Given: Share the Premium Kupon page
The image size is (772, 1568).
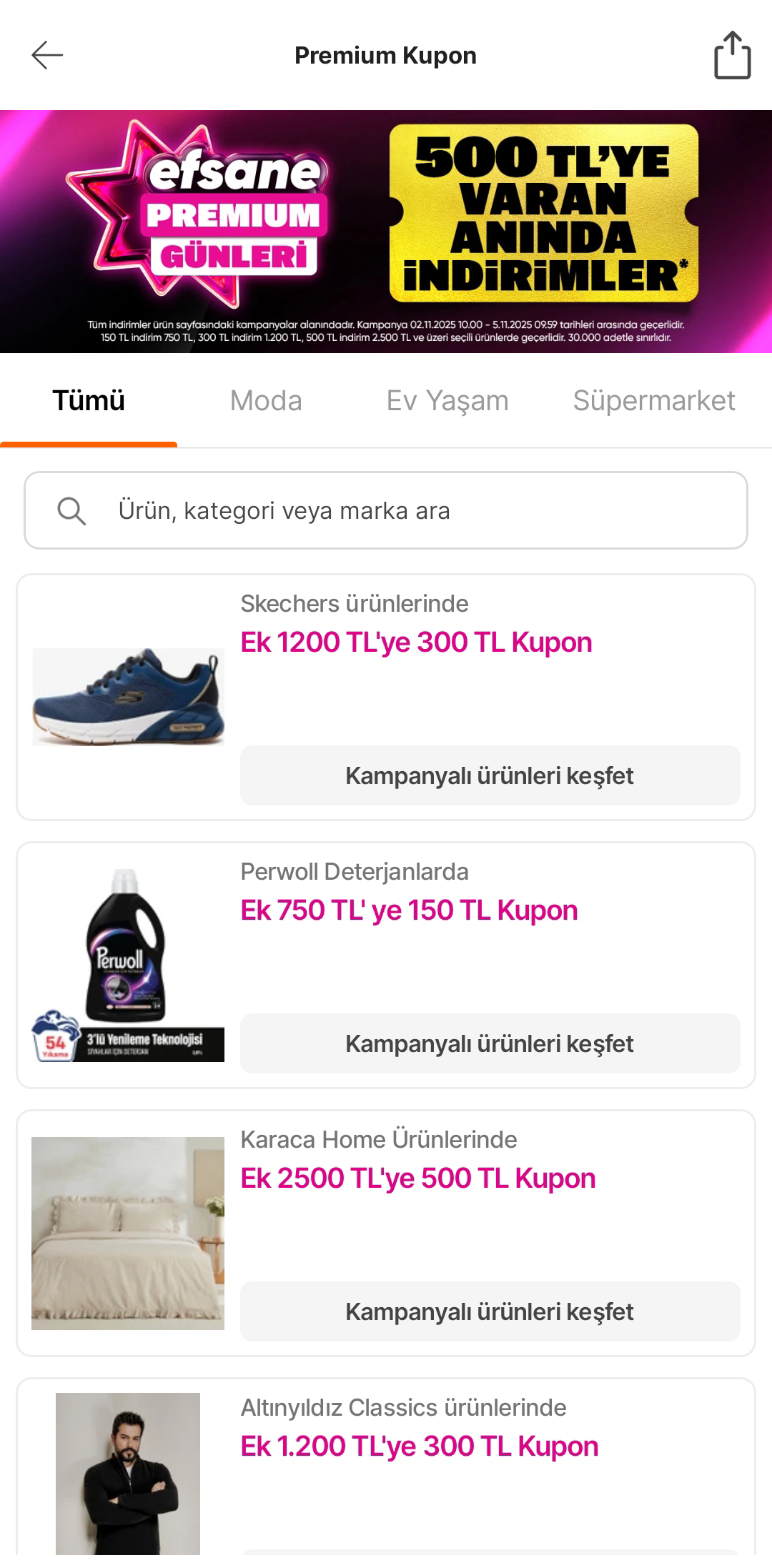Looking at the screenshot, I should pos(732,55).
